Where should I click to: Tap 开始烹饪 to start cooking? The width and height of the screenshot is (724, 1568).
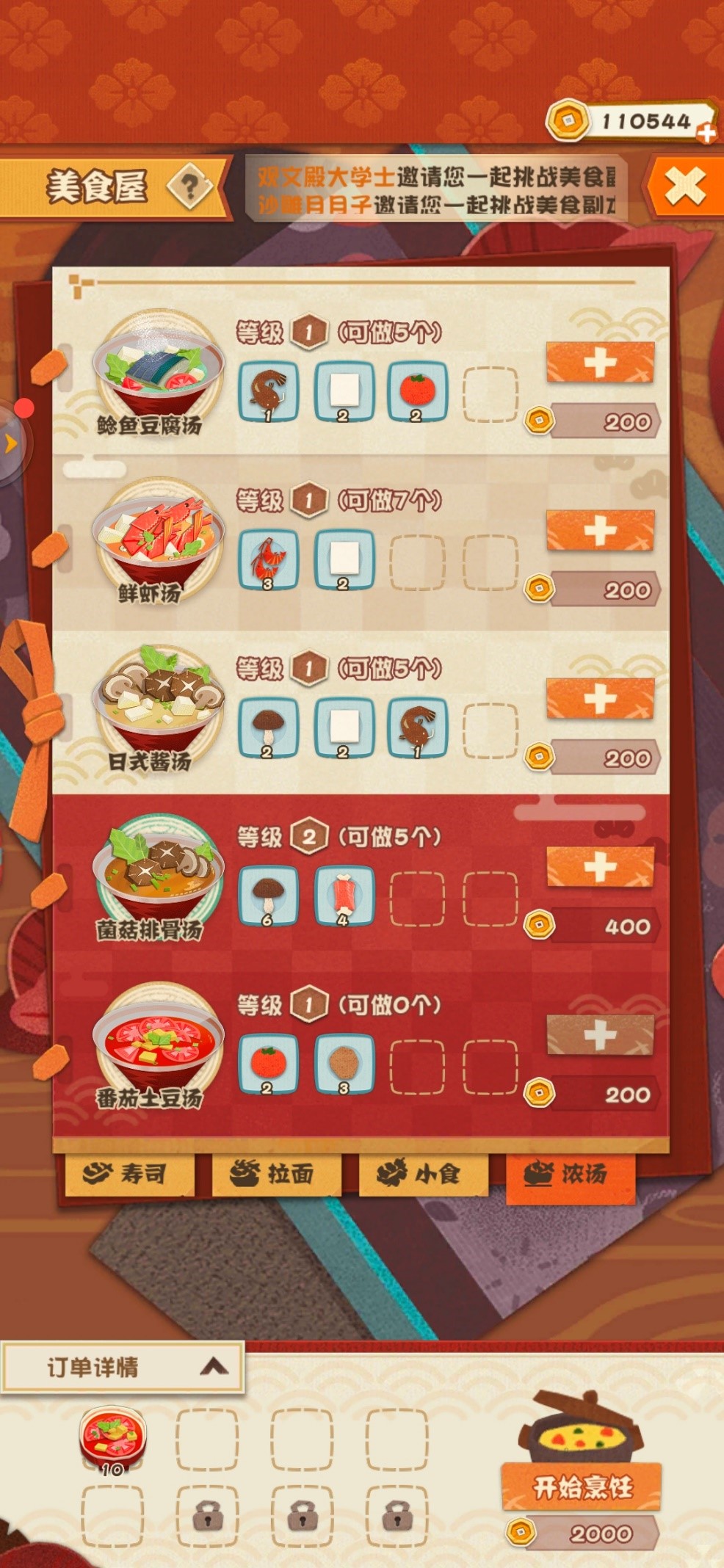pos(582,1487)
